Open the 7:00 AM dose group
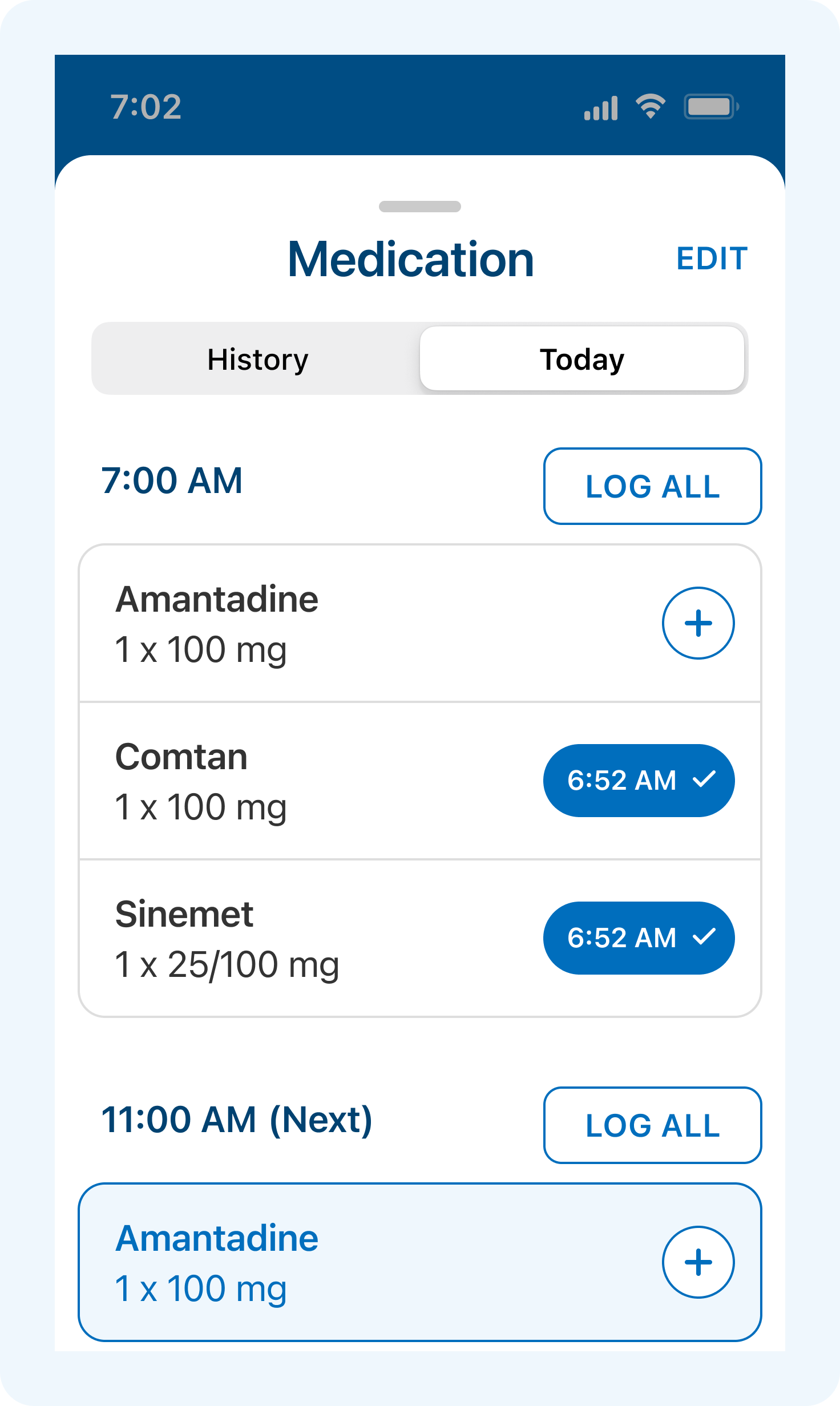 (x=172, y=481)
